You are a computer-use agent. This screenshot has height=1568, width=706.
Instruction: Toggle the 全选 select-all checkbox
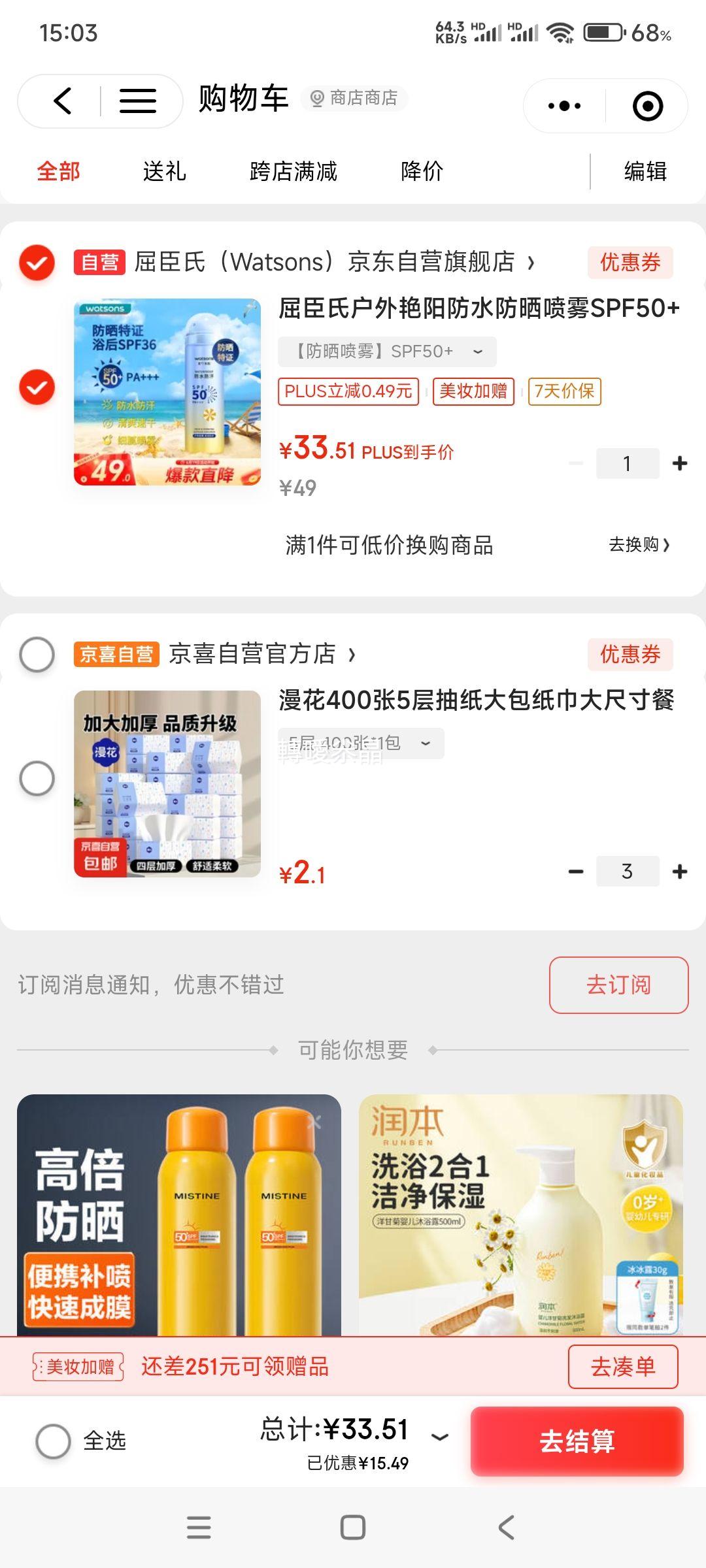point(54,1441)
